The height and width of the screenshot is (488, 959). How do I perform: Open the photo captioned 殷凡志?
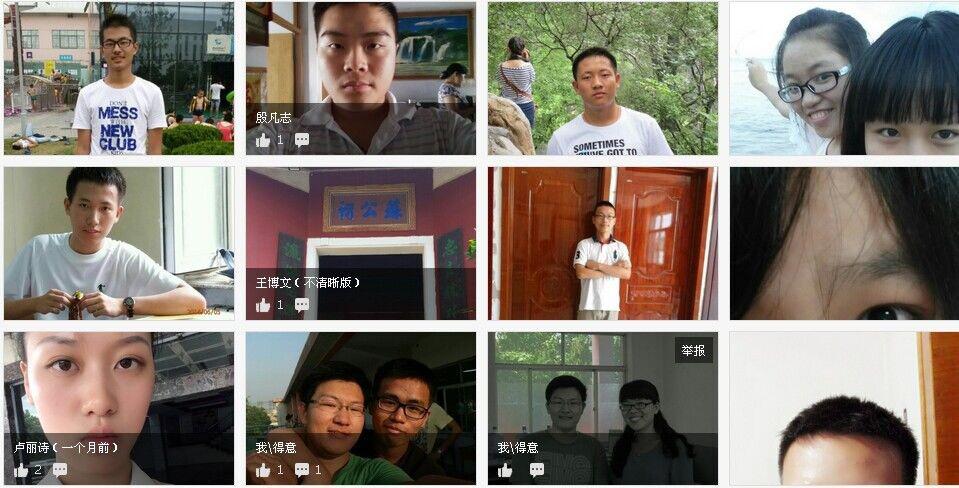tap(360, 60)
